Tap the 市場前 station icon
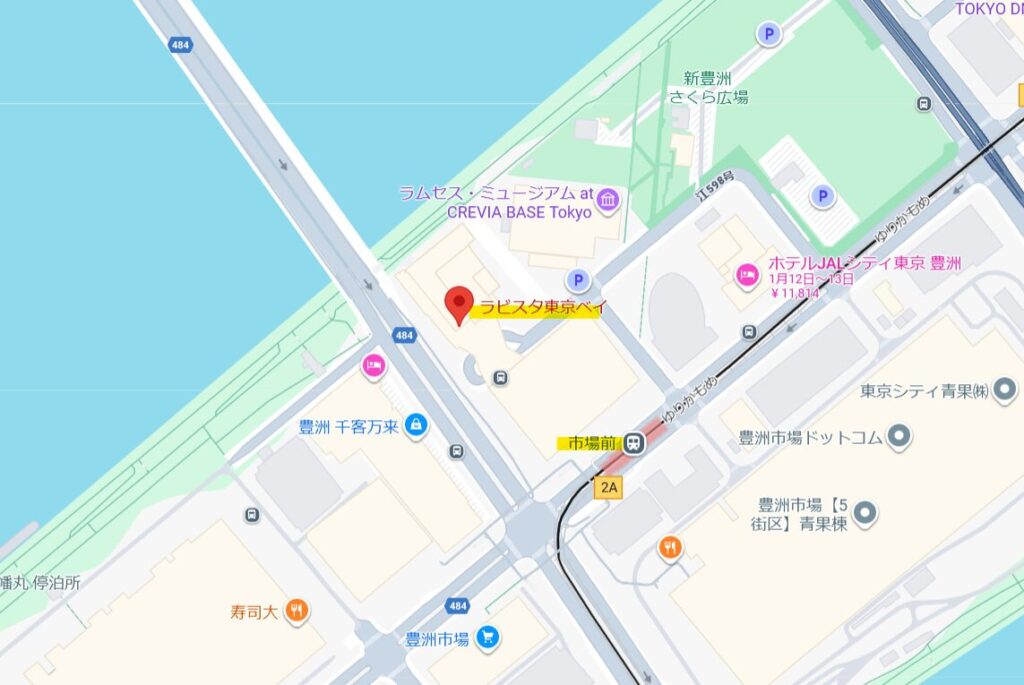The height and width of the screenshot is (685, 1024). [634, 442]
